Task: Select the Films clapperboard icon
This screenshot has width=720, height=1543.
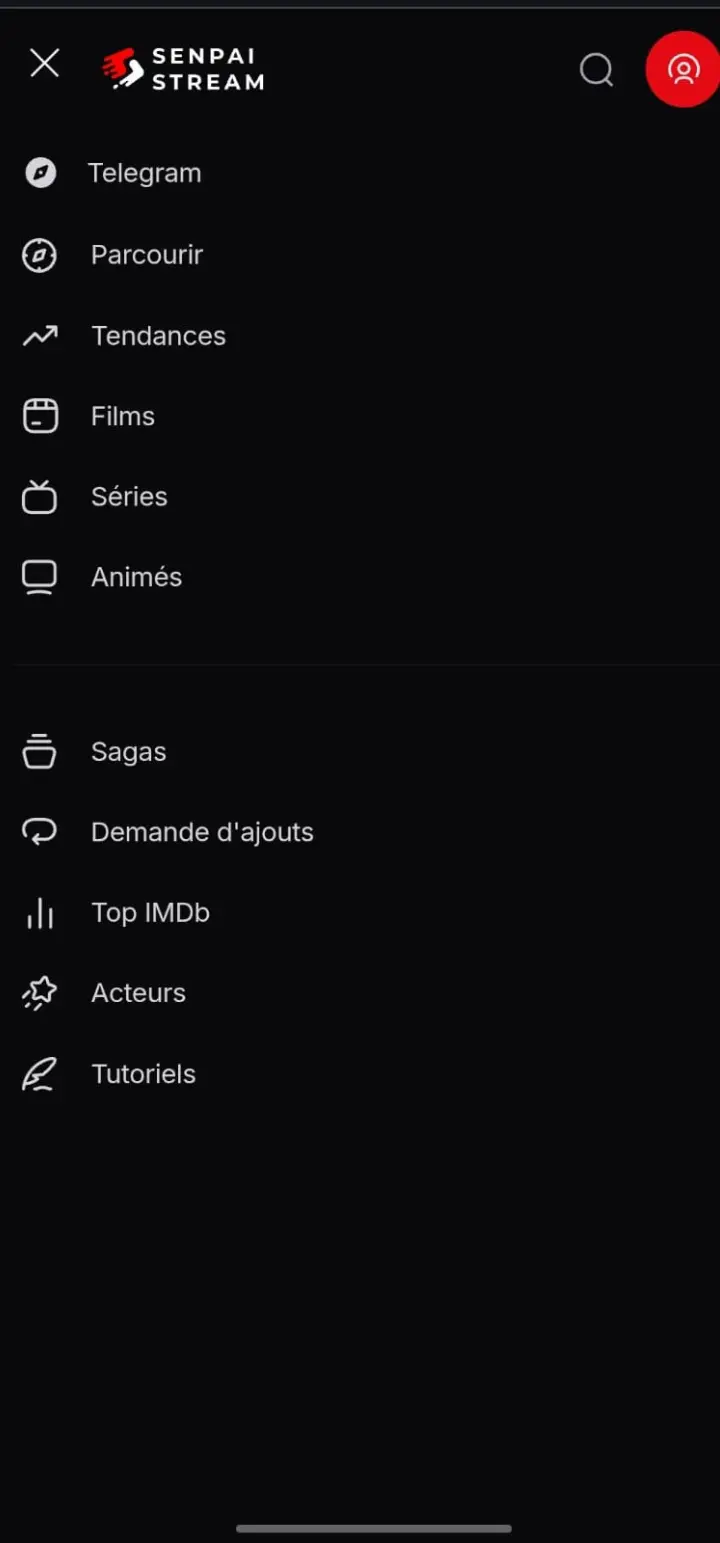Action: tap(39, 415)
